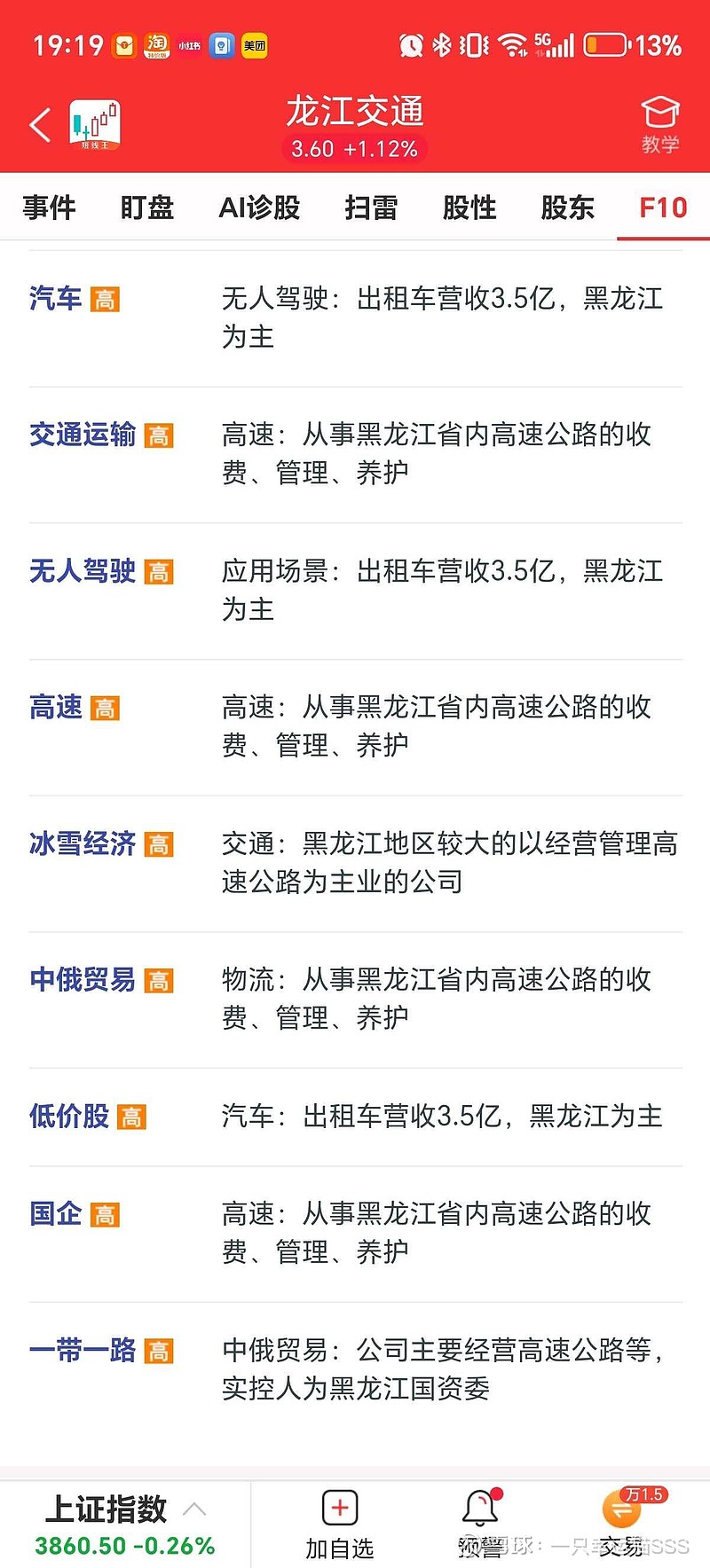This screenshot has height=1568, width=710.
Task: Open the 教学 tutorial icon
Action: coord(660,125)
